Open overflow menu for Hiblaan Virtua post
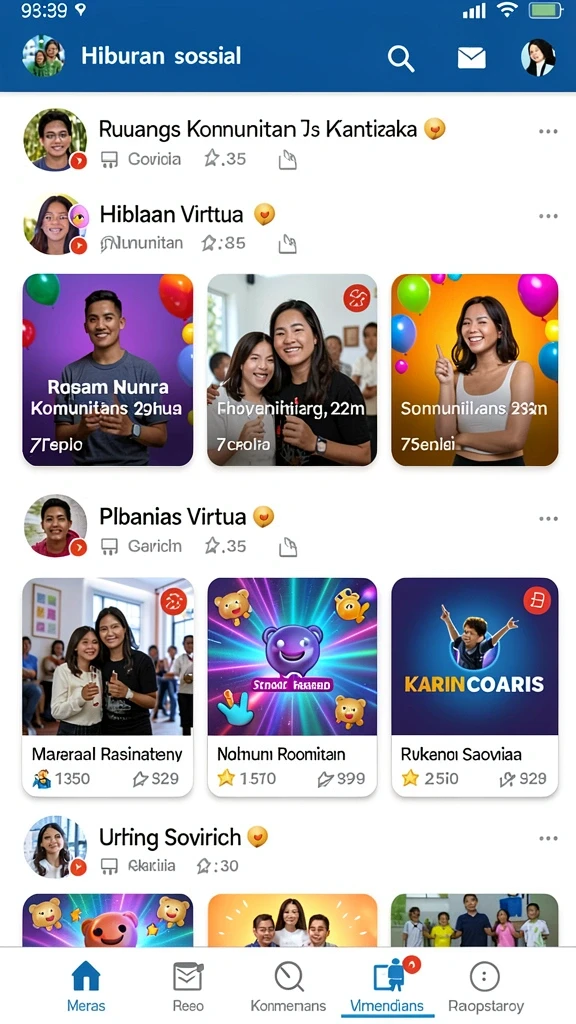Screen dimensions: 576x1024 tap(548, 216)
